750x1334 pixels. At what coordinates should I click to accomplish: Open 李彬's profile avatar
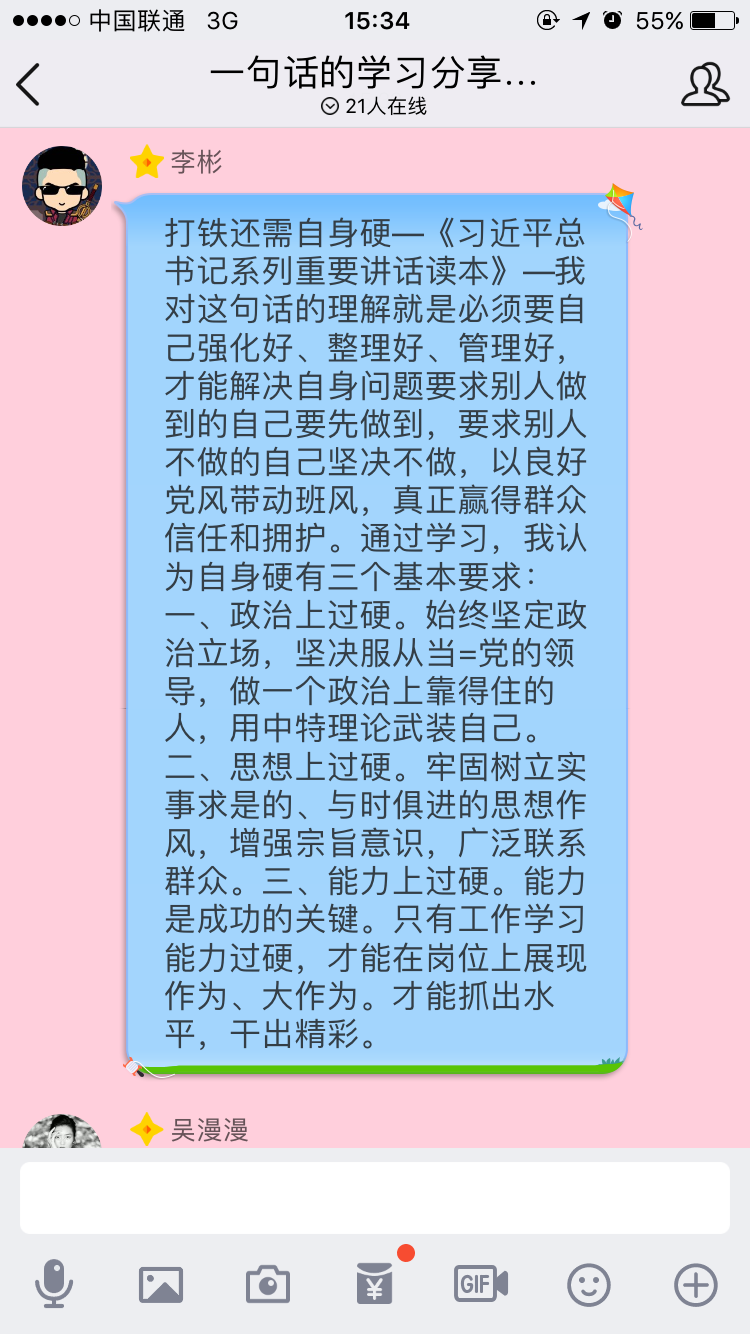(x=62, y=185)
